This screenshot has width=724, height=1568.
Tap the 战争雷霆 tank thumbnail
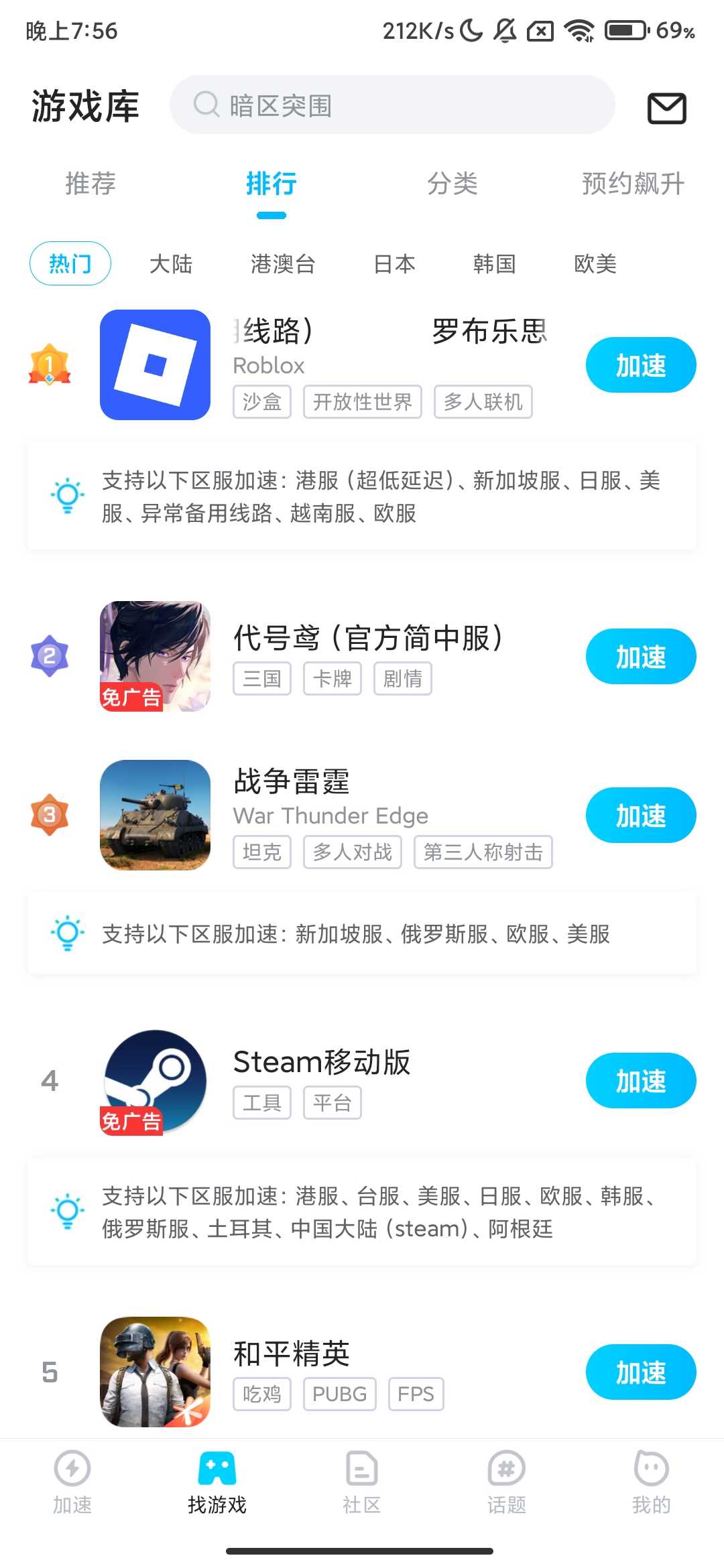[155, 816]
